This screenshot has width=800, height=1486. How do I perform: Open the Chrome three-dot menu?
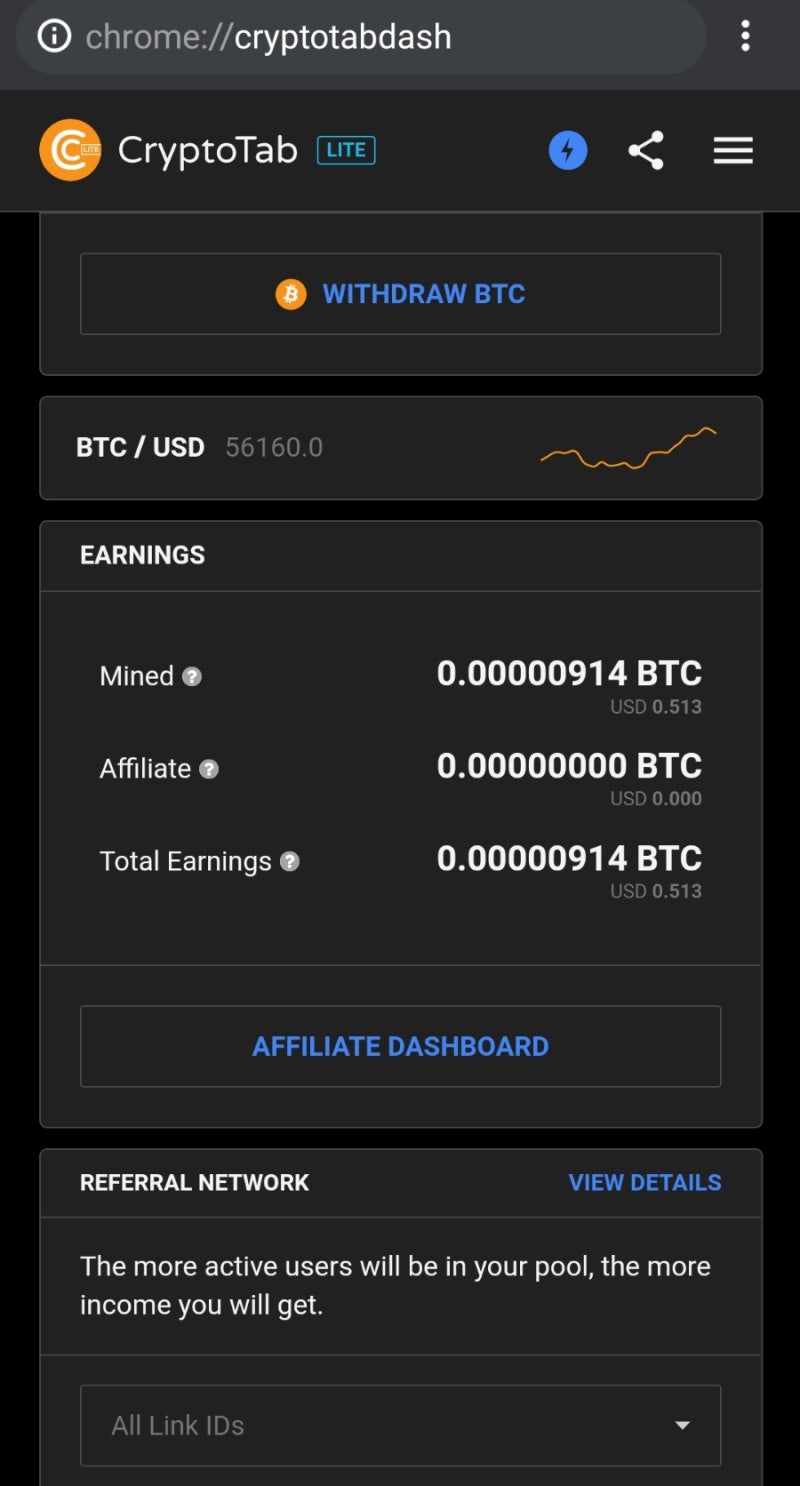point(746,36)
